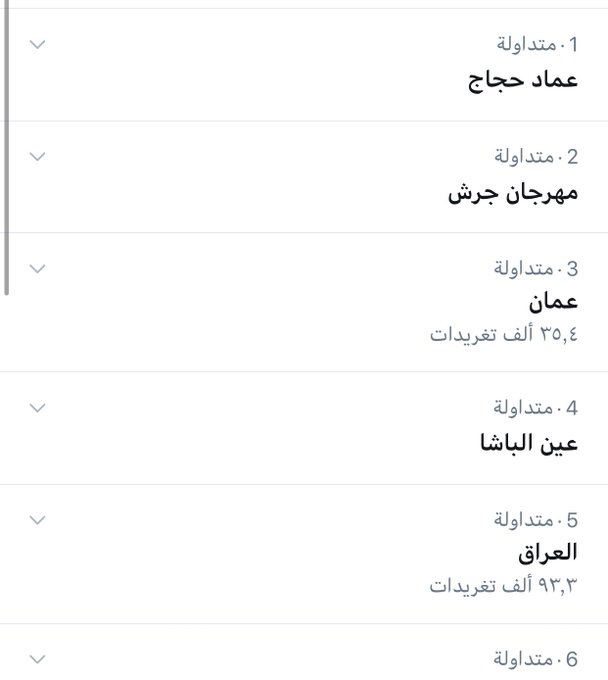Expand options chevron for عماد حجاج

(x=38, y=45)
